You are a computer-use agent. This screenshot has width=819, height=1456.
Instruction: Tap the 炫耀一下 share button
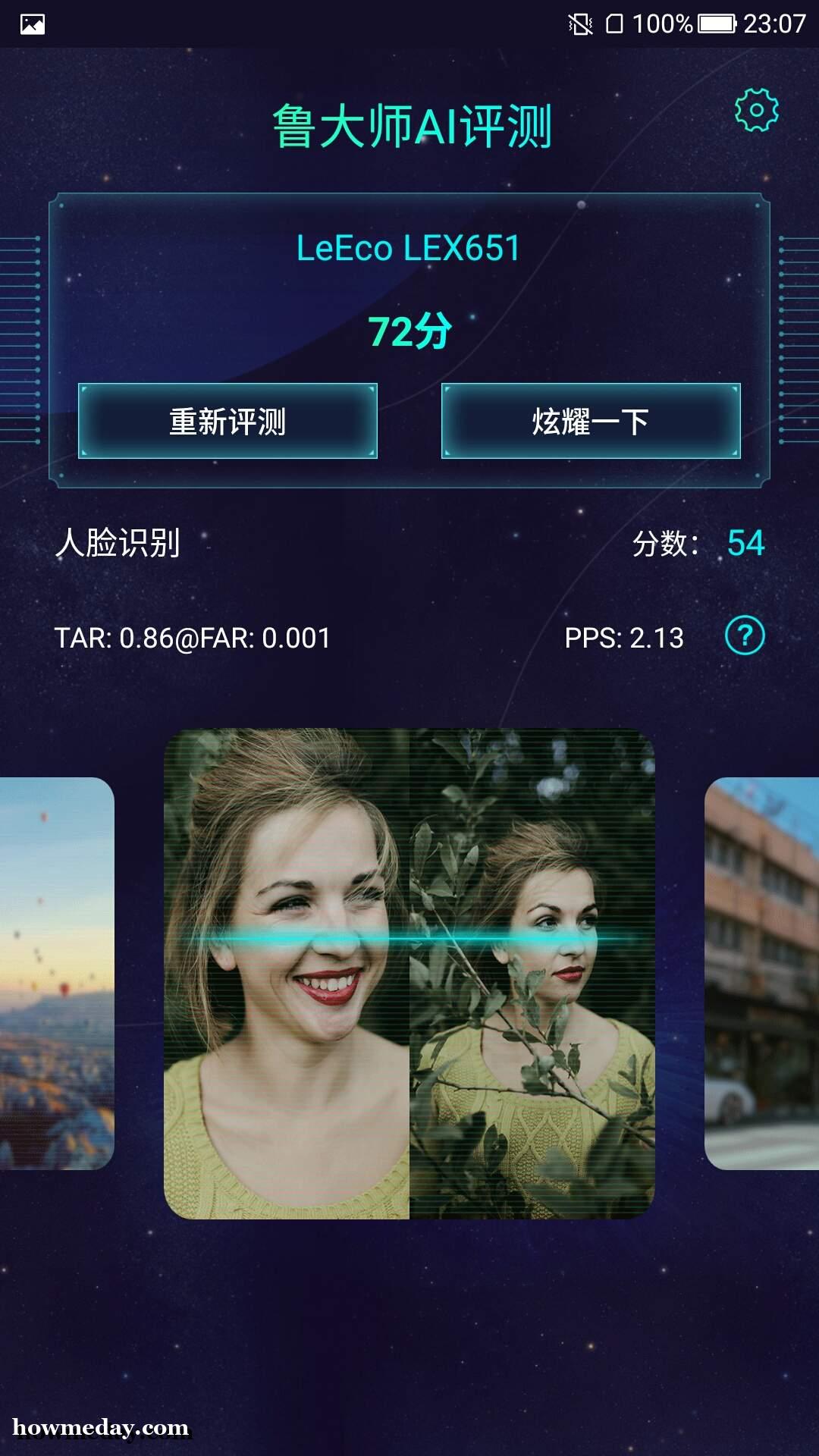(x=591, y=421)
